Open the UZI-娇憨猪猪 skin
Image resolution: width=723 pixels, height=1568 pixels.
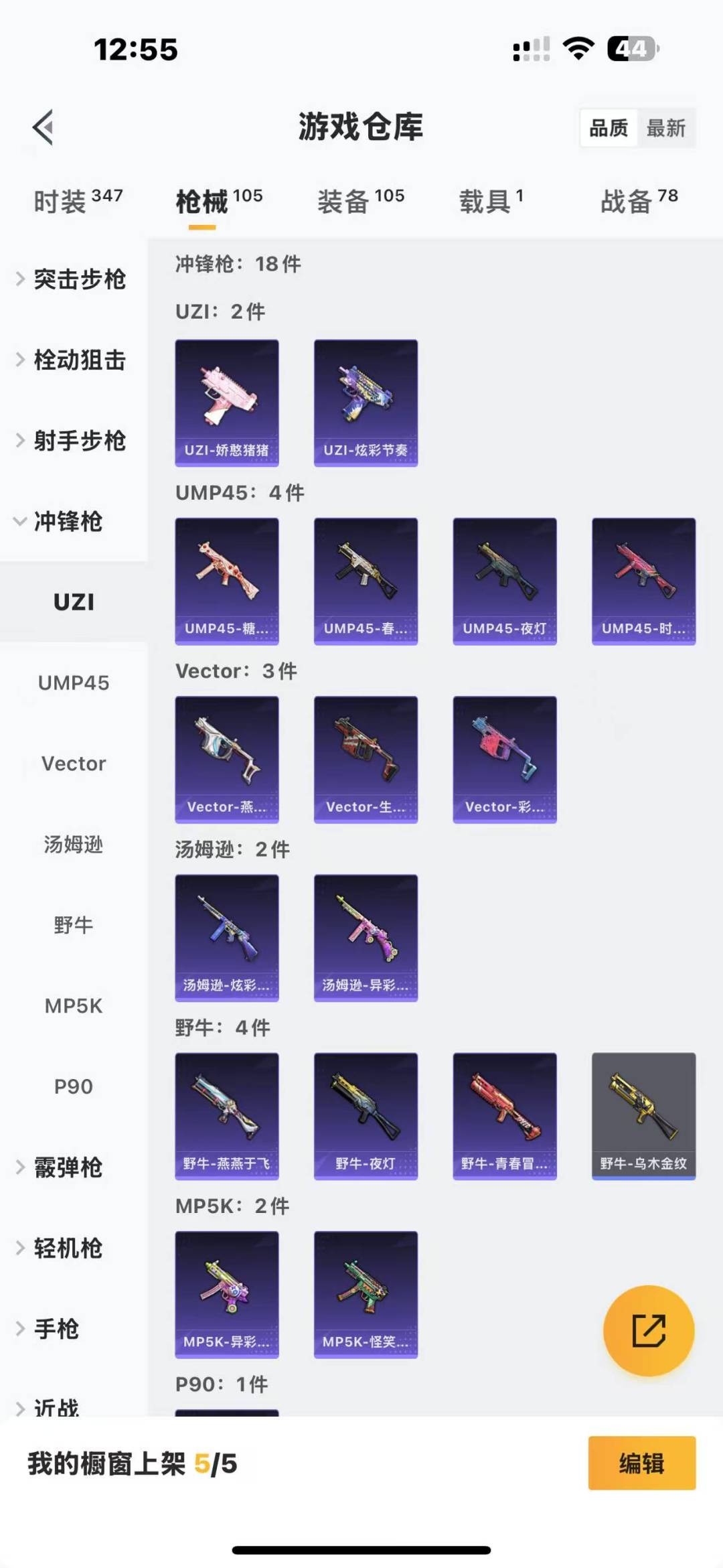[227, 403]
